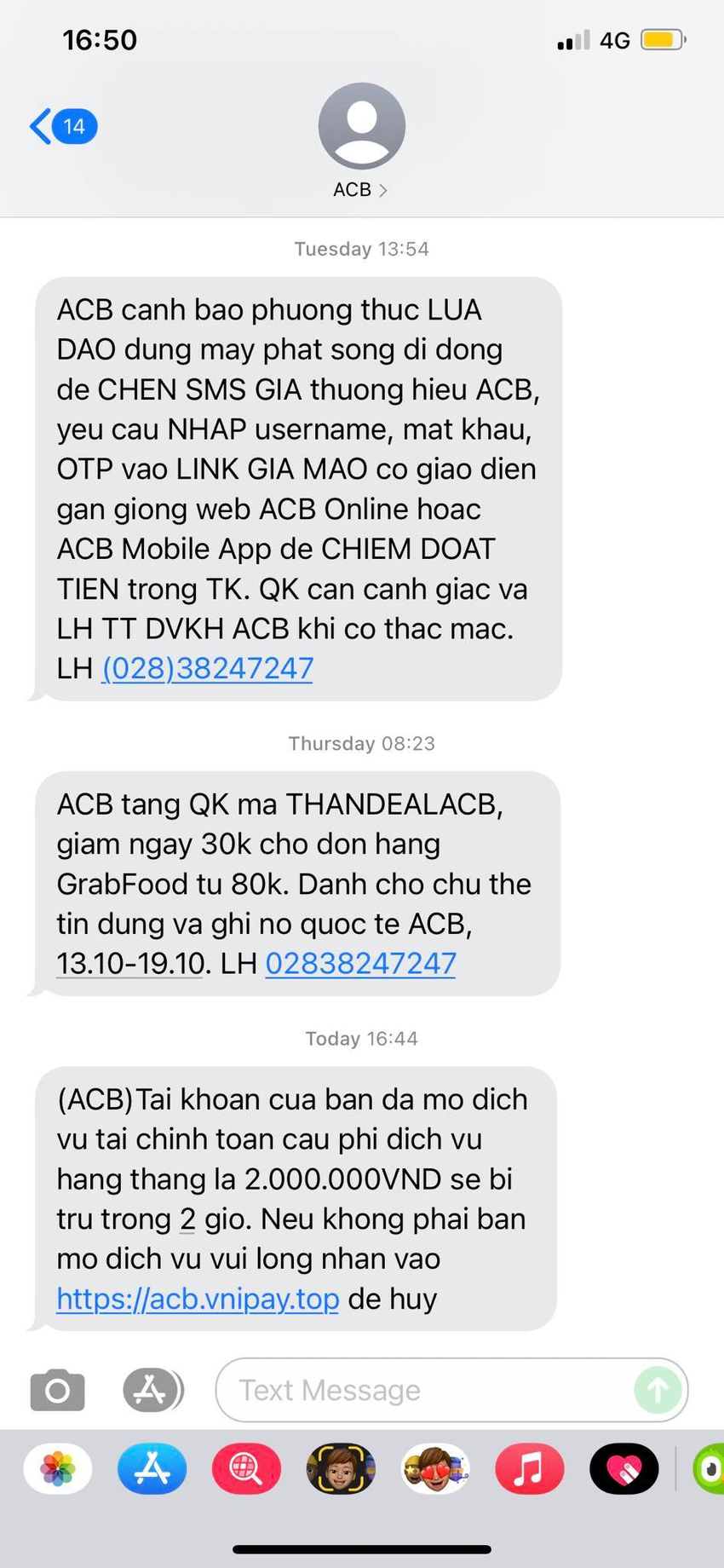The height and width of the screenshot is (1568, 724).
Task: Open the Digital Touch heart app
Action: pyautogui.click(x=623, y=1469)
